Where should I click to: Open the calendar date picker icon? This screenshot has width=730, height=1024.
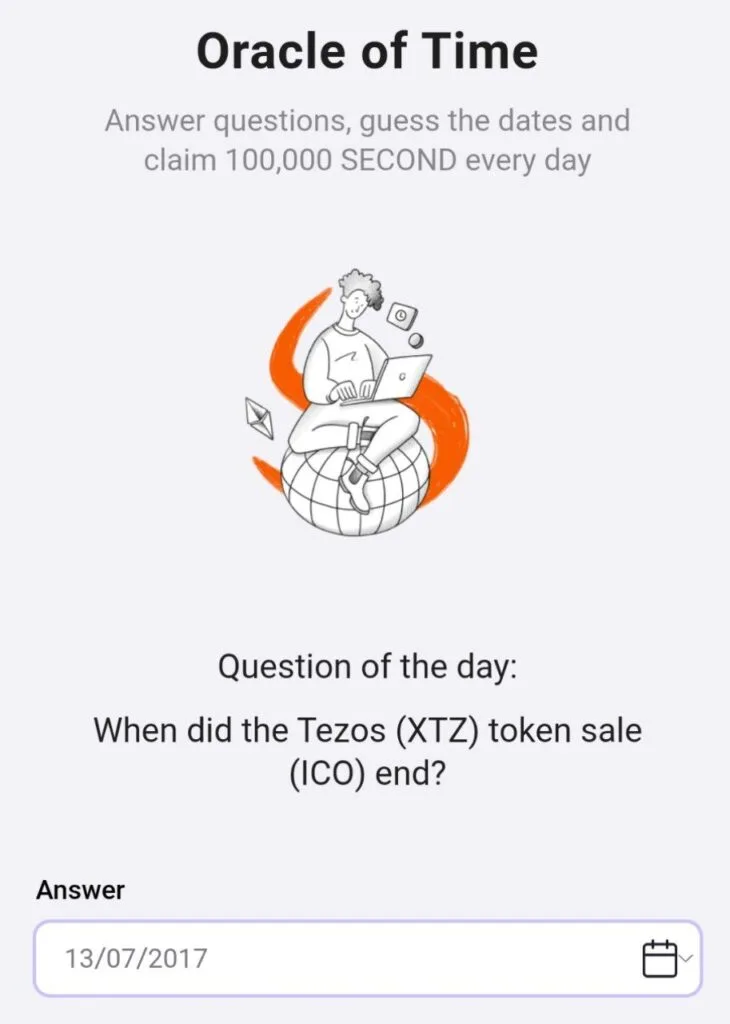click(660, 958)
